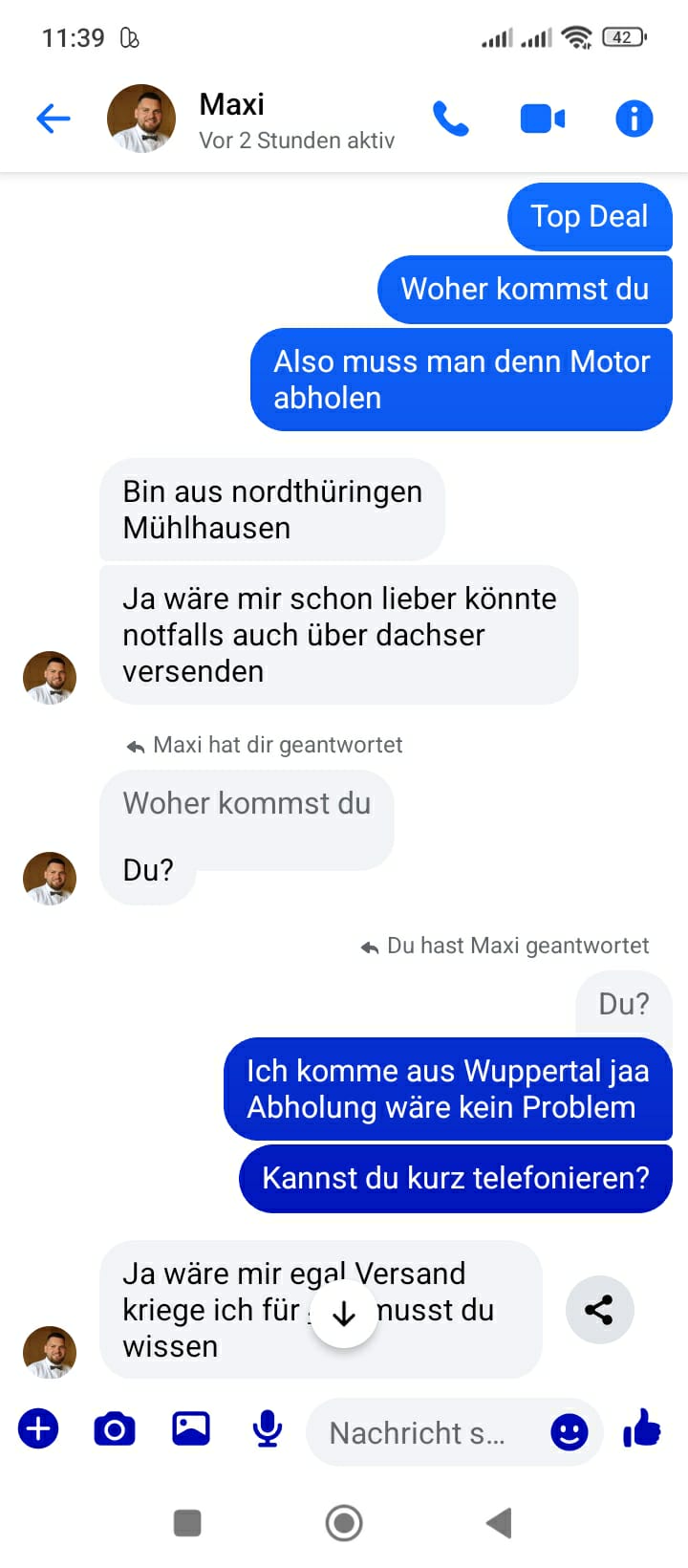The height and width of the screenshot is (1568, 688).
Task: Tap system back button in navigation bar
Action: coord(499,1522)
